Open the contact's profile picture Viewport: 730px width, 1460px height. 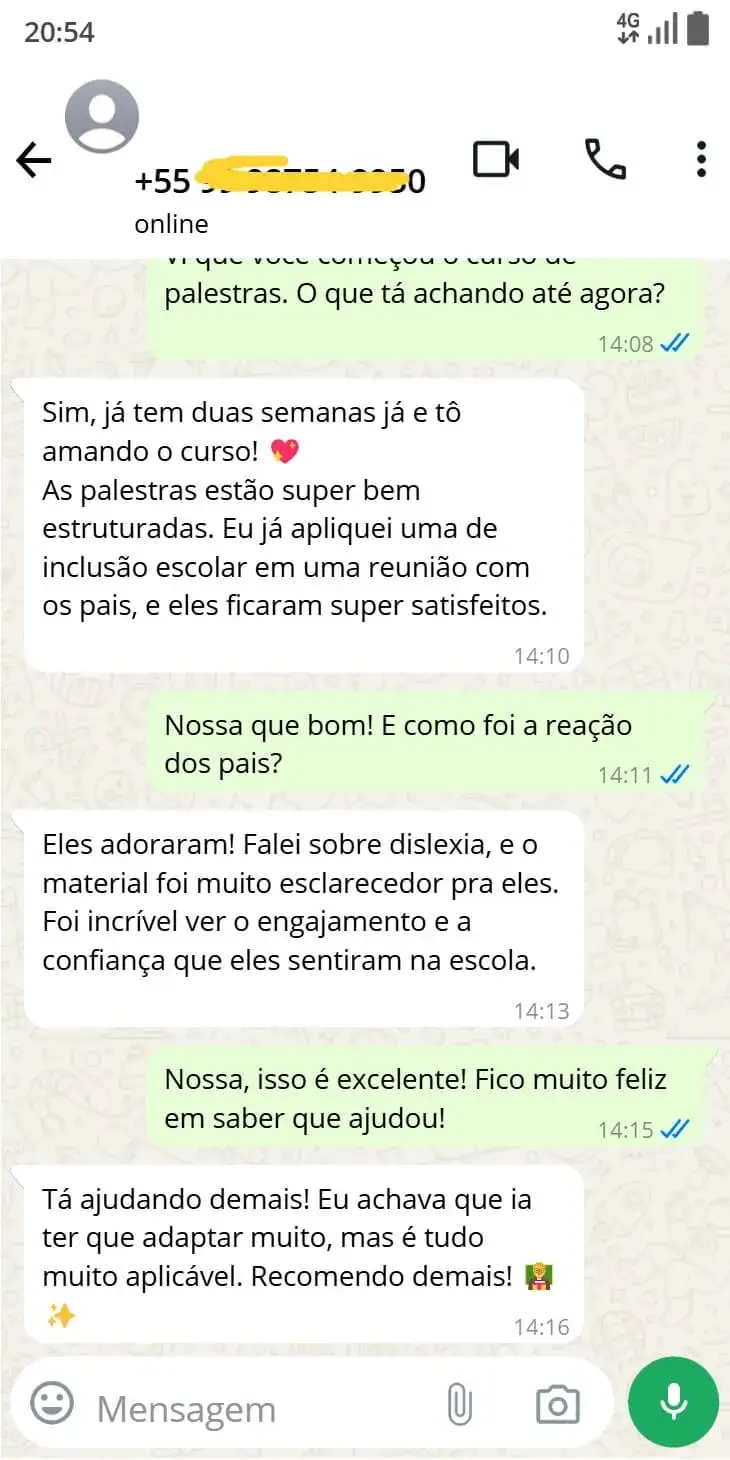(101, 116)
